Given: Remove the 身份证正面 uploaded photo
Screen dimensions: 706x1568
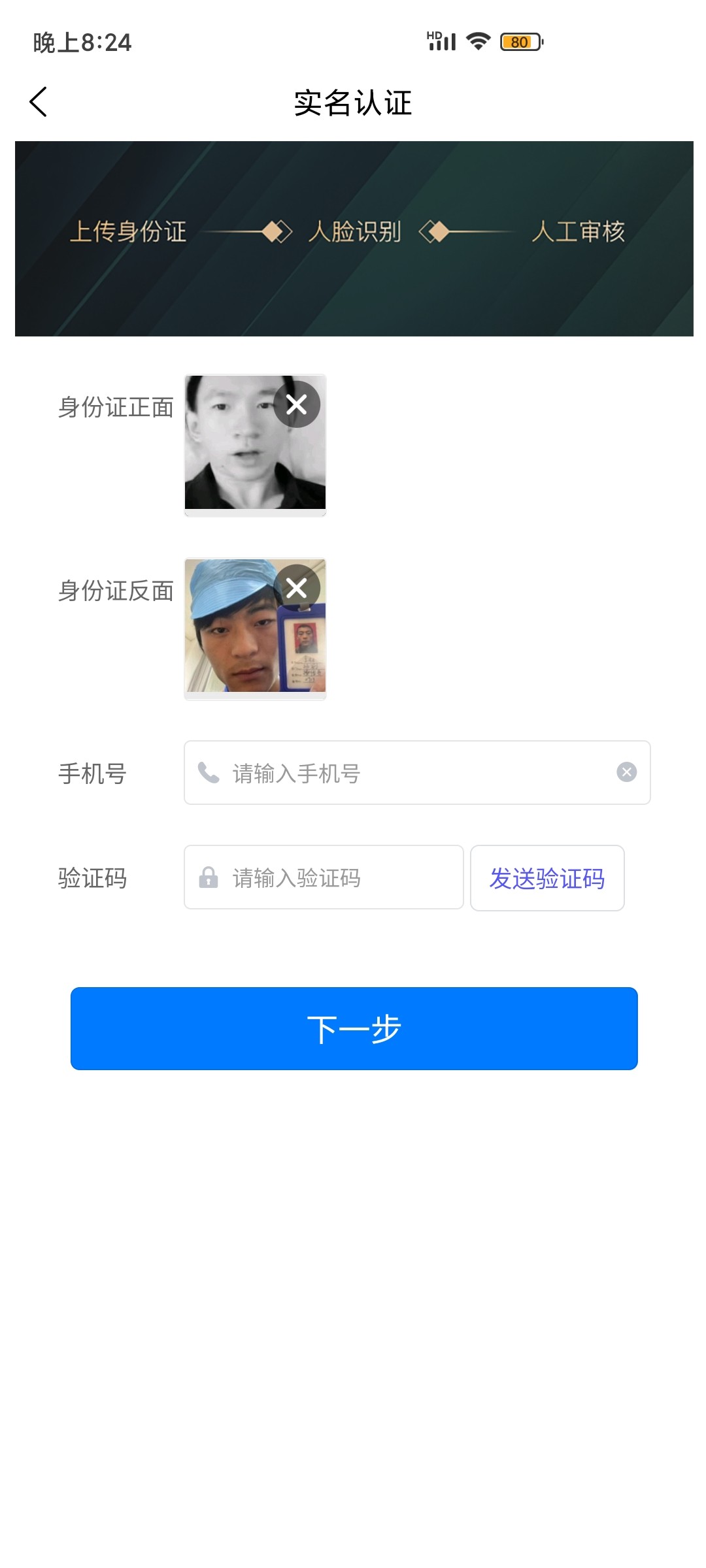Looking at the screenshot, I should coord(296,404).
